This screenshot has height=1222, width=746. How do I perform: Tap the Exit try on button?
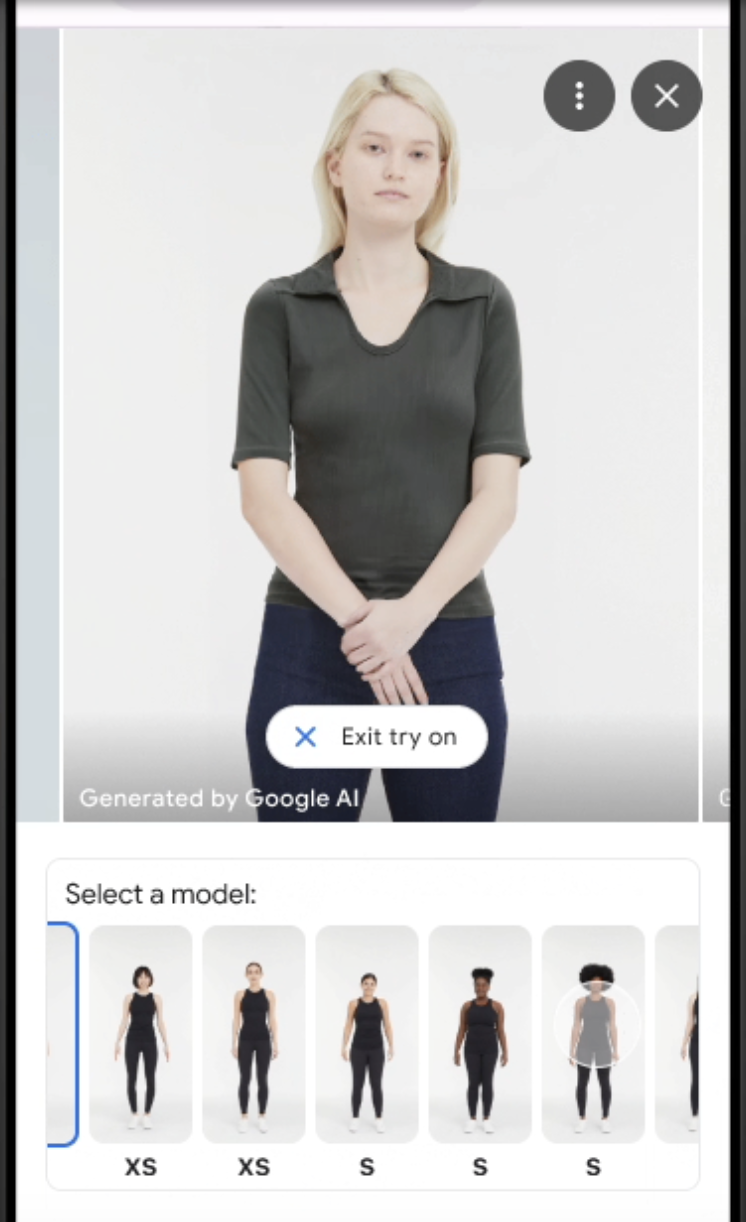pos(376,737)
